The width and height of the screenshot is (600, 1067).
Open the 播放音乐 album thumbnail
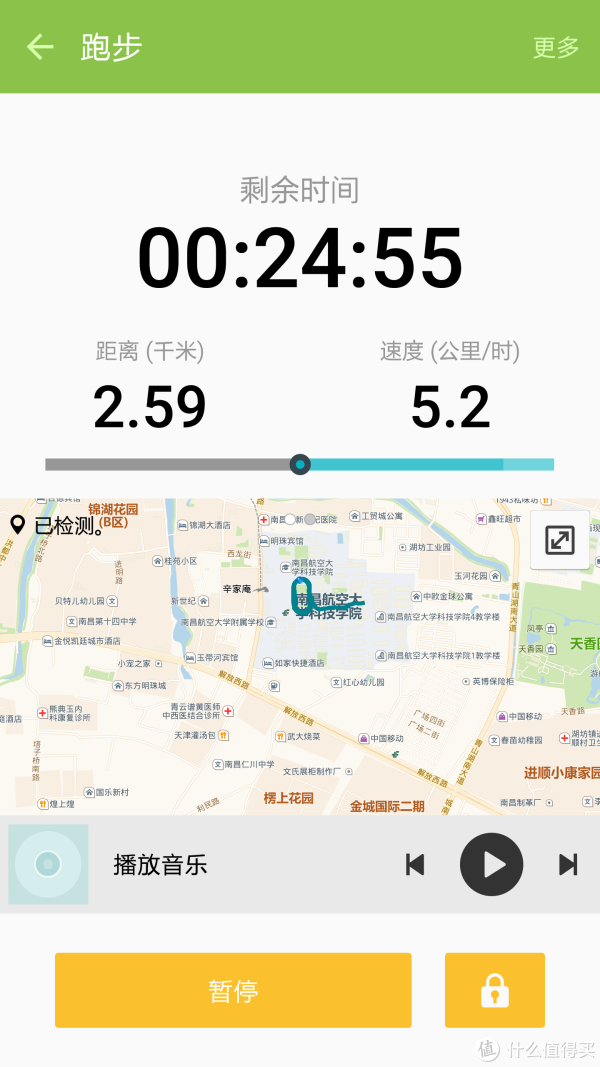click(48, 864)
